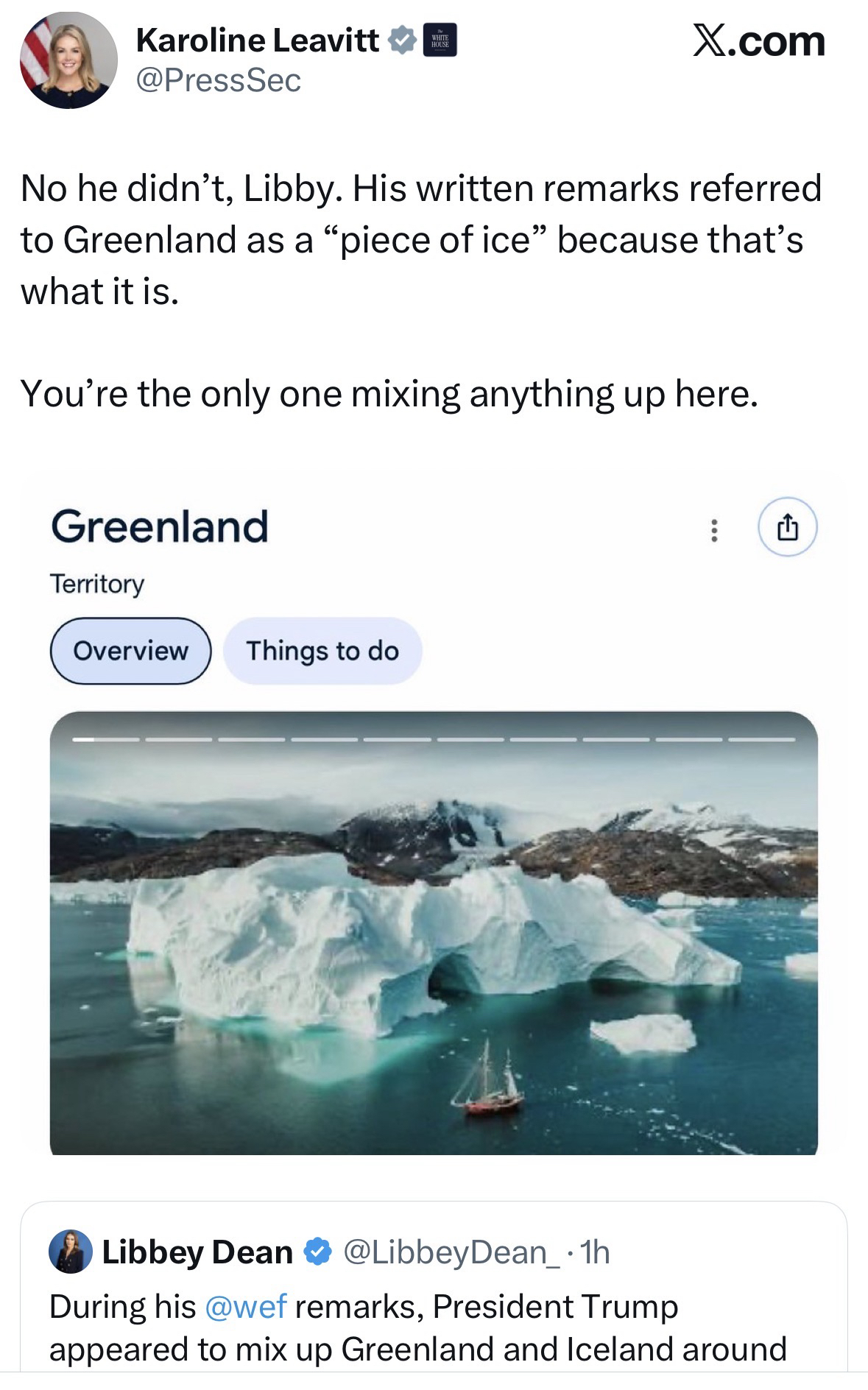Open the X.com source link

tap(758, 40)
